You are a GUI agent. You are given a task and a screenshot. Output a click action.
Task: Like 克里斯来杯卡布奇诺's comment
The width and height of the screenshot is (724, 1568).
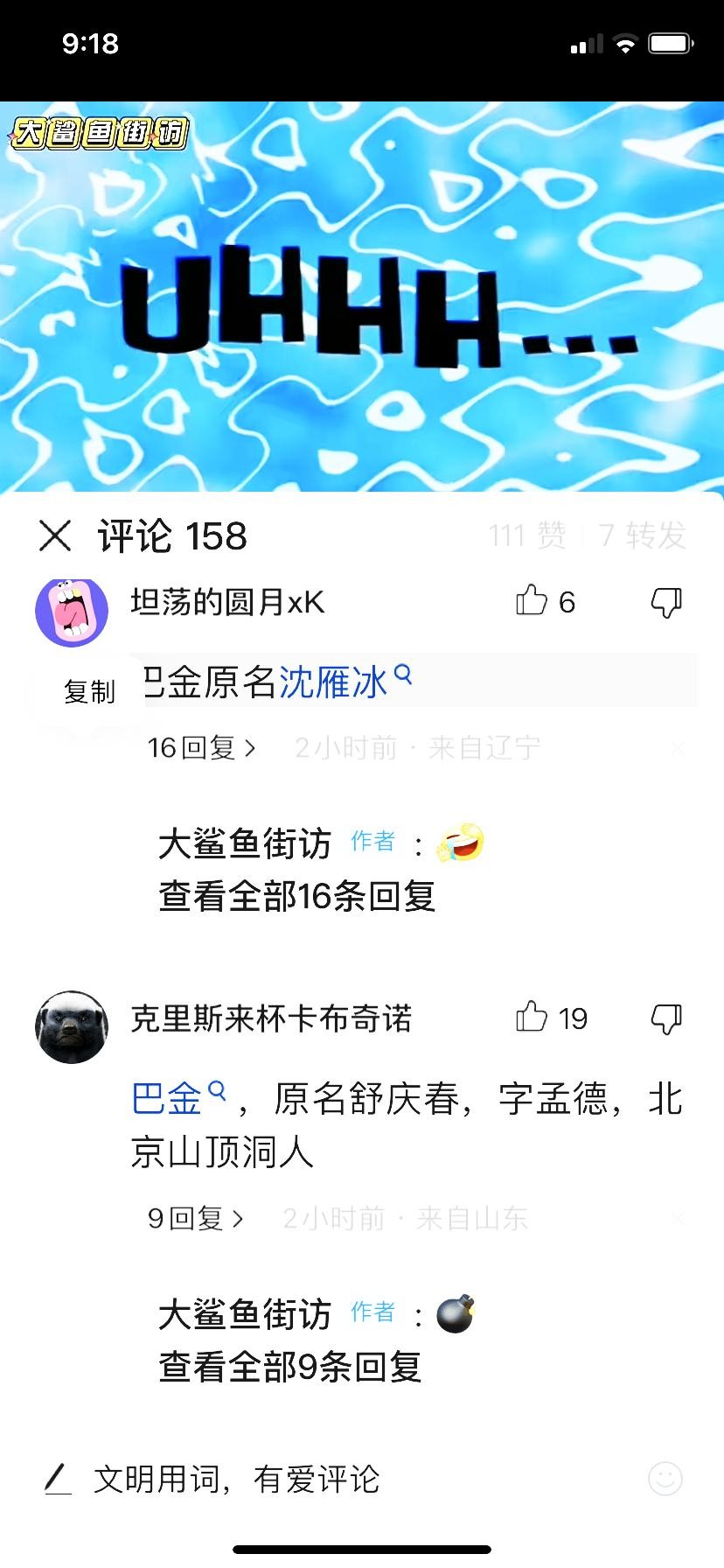[532, 1018]
